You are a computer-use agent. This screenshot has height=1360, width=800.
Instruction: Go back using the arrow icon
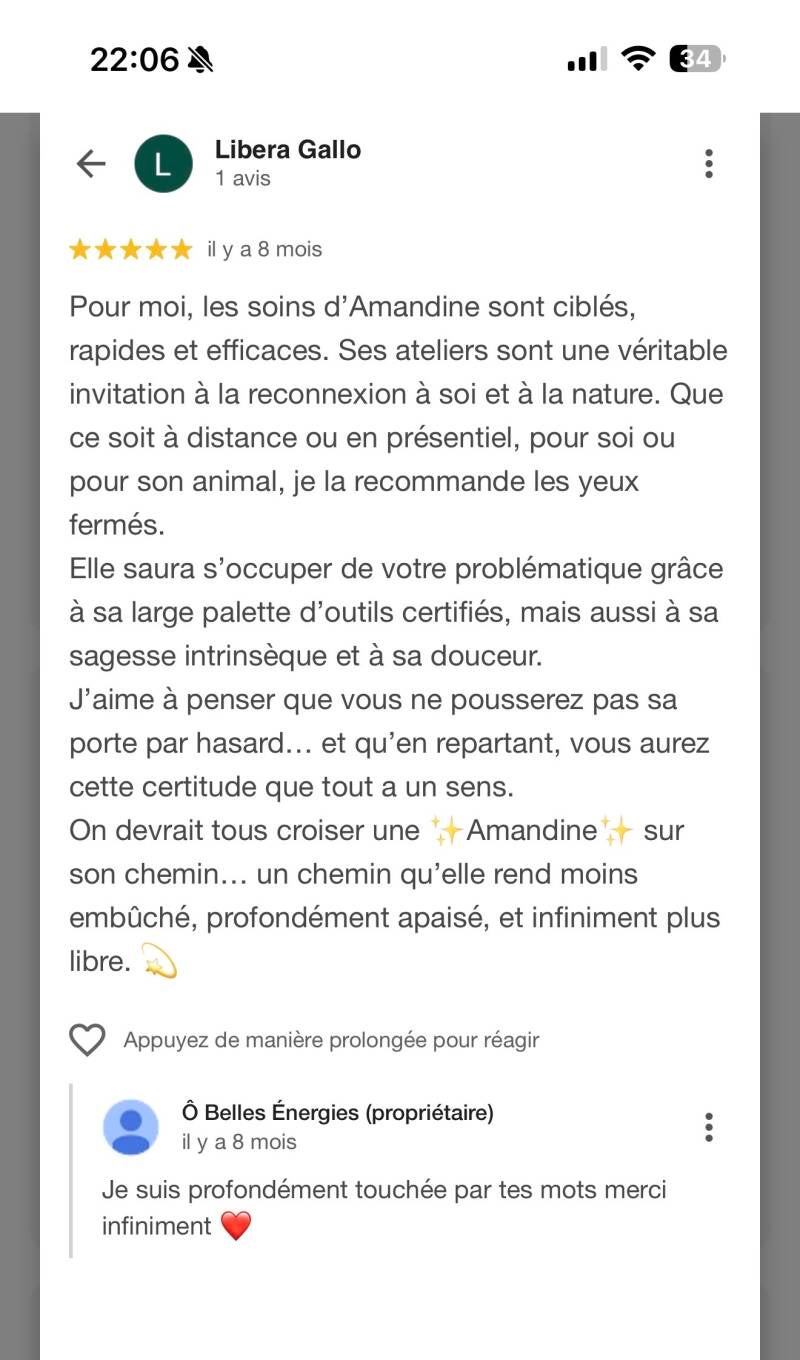tap(91, 164)
